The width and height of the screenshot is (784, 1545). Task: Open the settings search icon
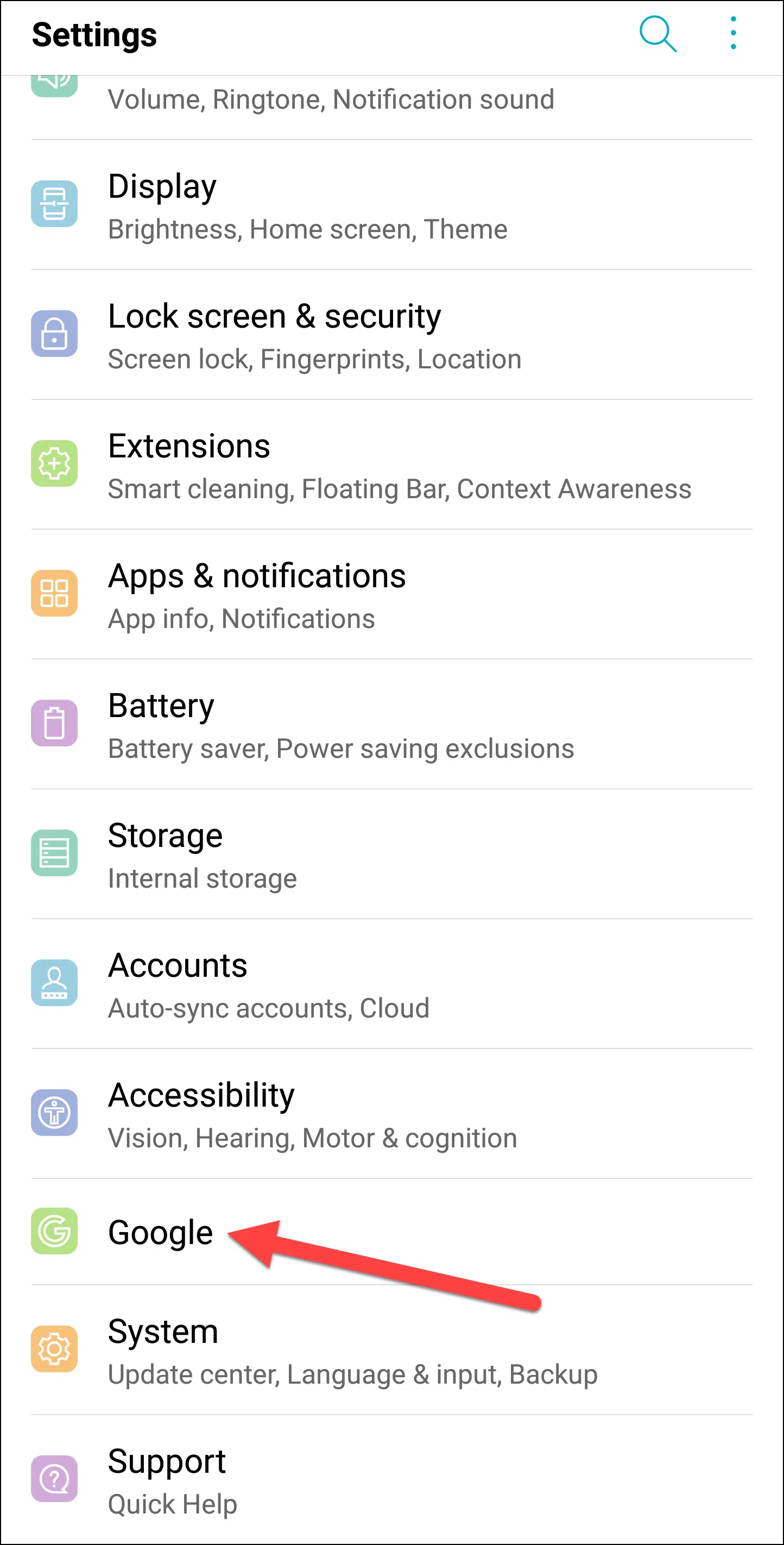coord(657,34)
